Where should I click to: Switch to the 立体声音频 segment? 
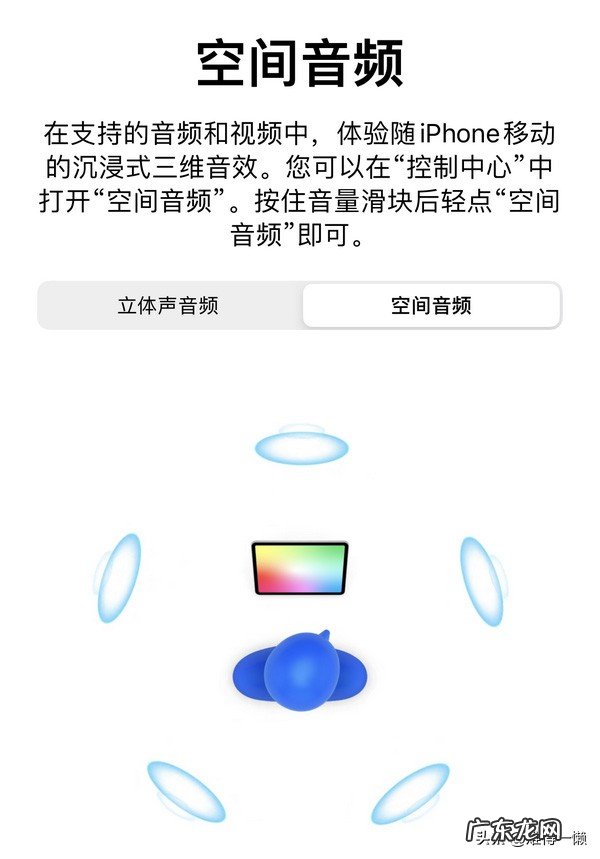pyautogui.click(x=169, y=306)
